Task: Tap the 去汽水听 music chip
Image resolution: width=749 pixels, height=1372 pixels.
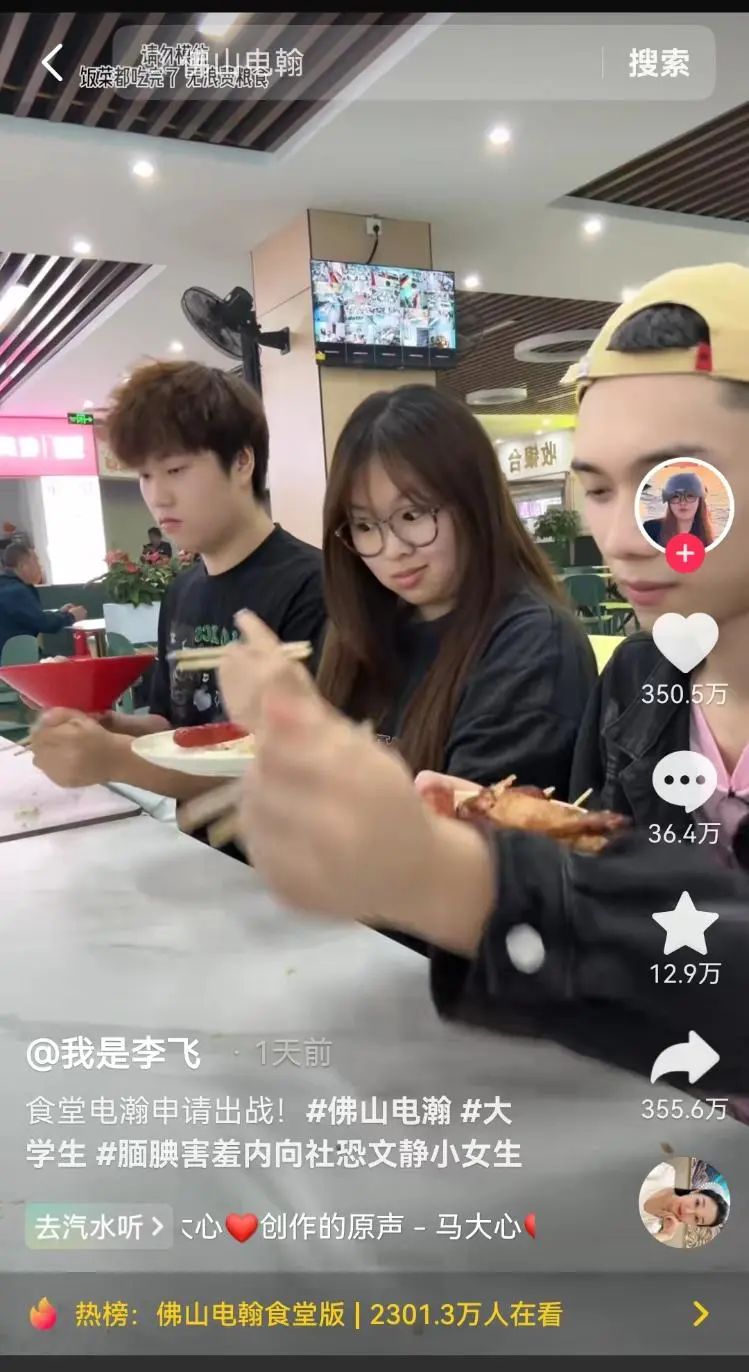Action: click(98, 1227)
